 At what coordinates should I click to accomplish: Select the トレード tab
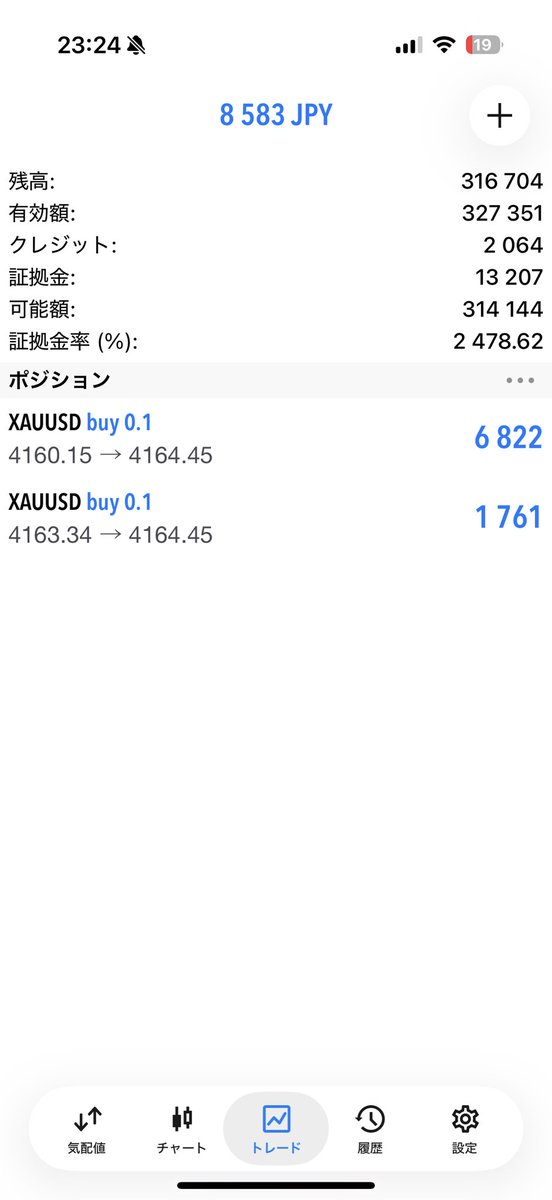tap(276, 1130)
